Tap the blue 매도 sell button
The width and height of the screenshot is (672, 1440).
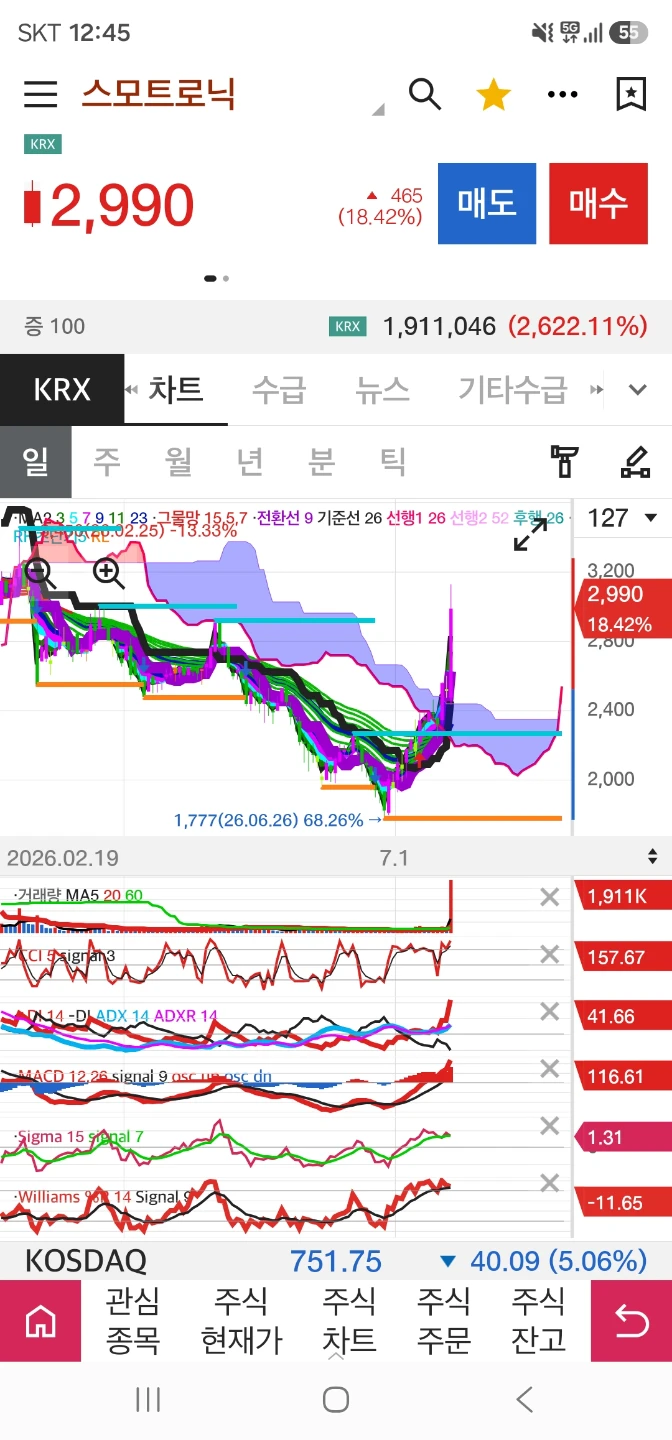coord(487,204)
